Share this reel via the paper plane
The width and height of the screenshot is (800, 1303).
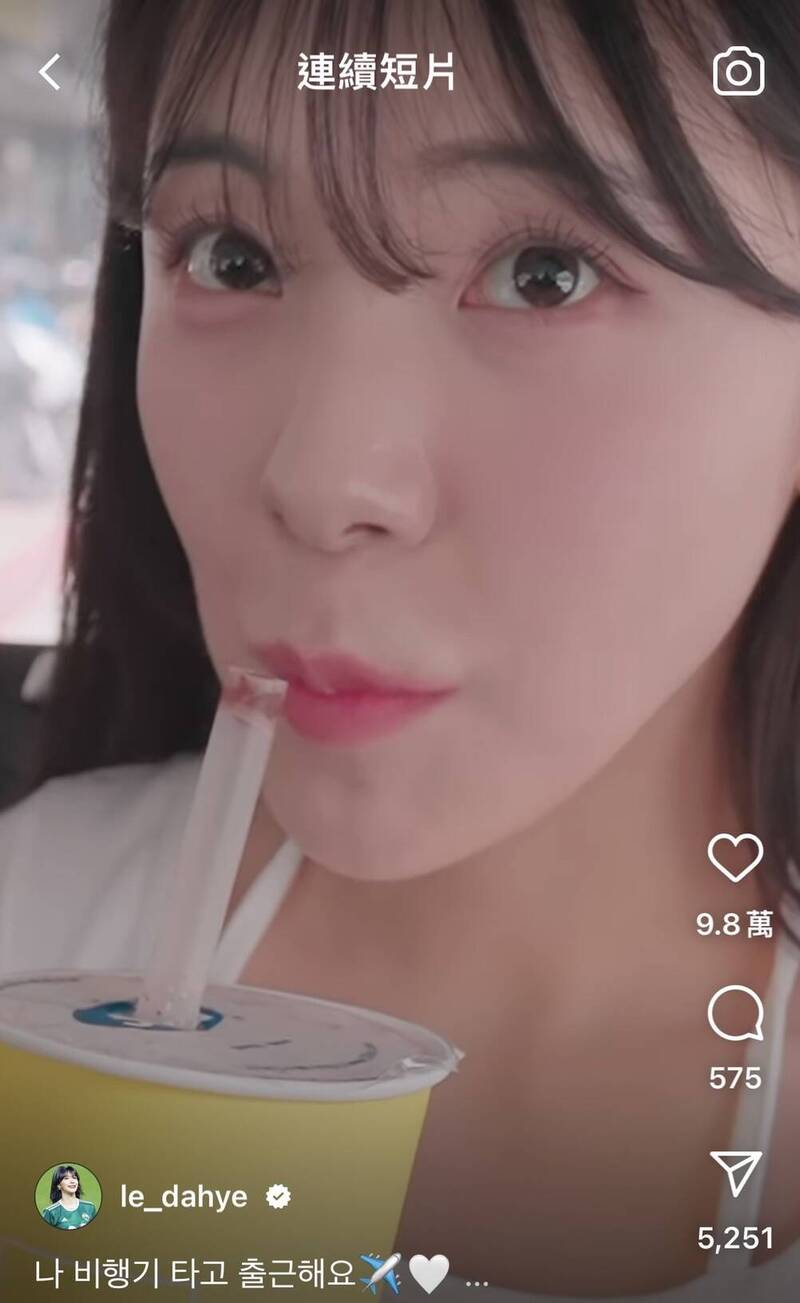[x=736, y=1173]
